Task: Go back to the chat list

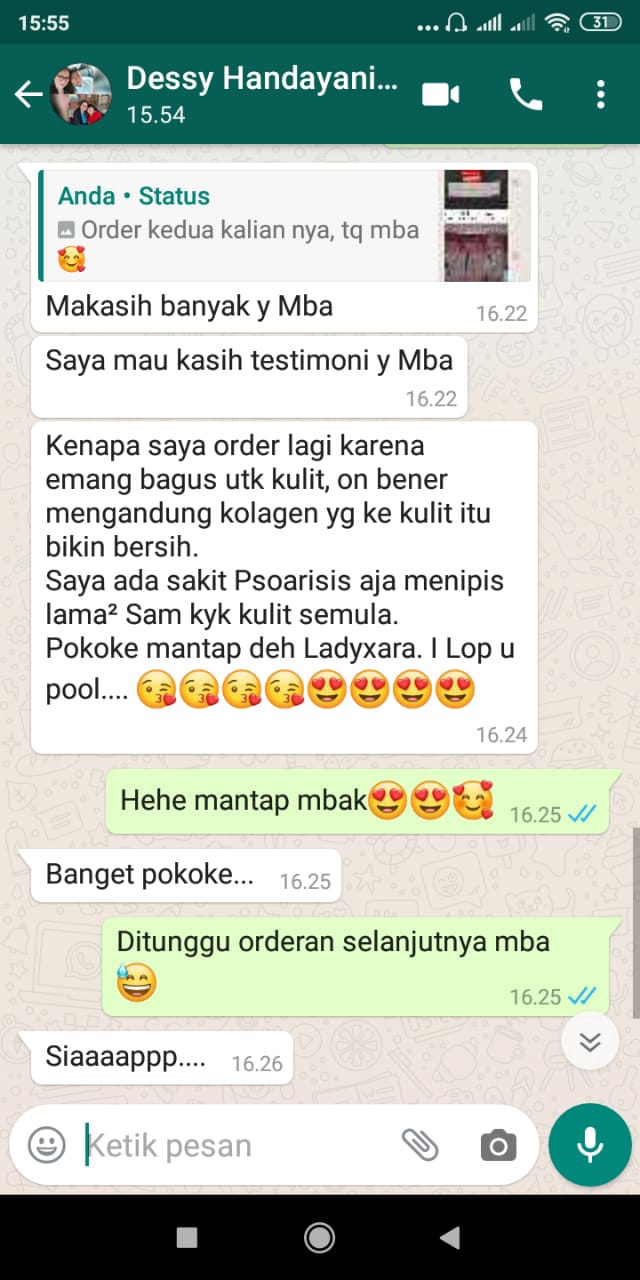Action: point(28,95)
